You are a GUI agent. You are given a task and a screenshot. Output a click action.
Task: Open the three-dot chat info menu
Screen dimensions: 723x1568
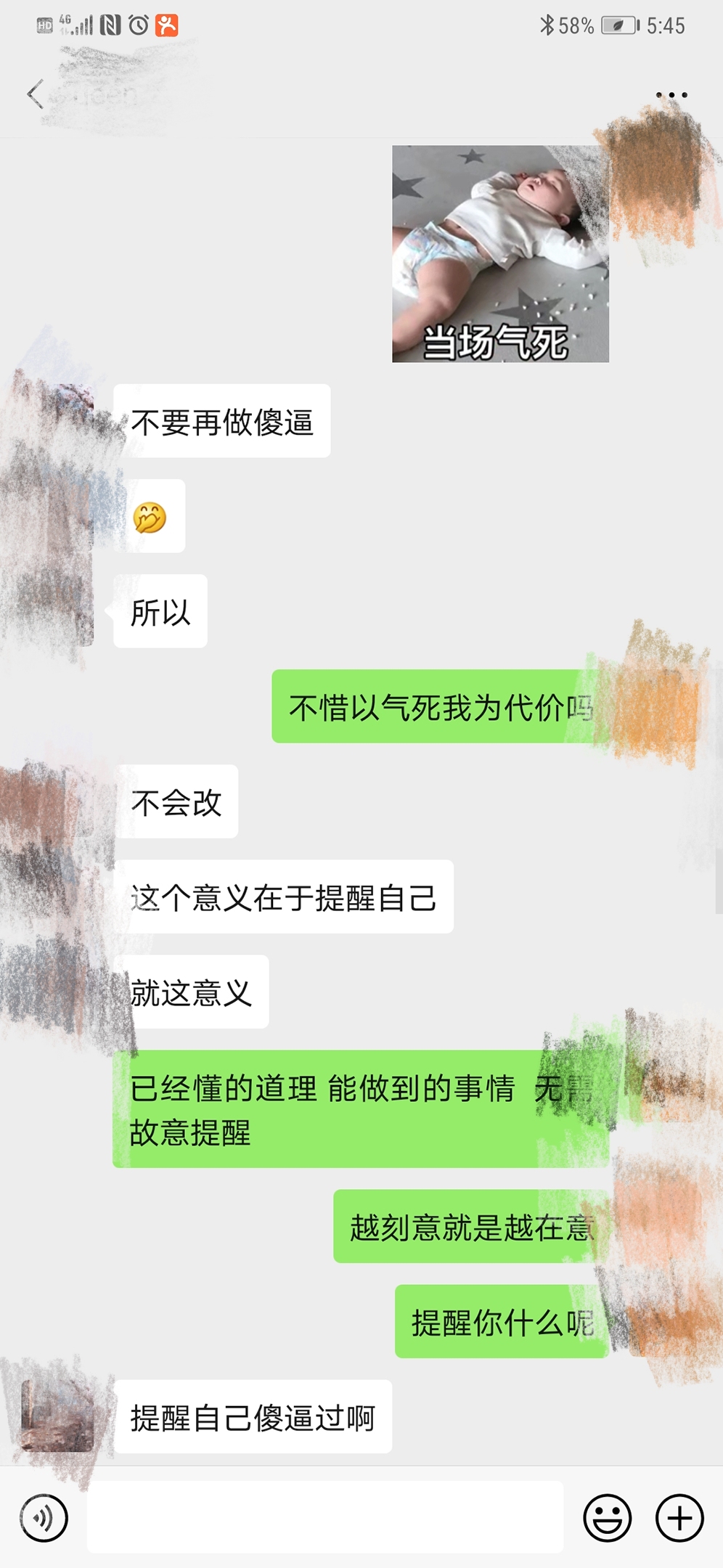671,95
